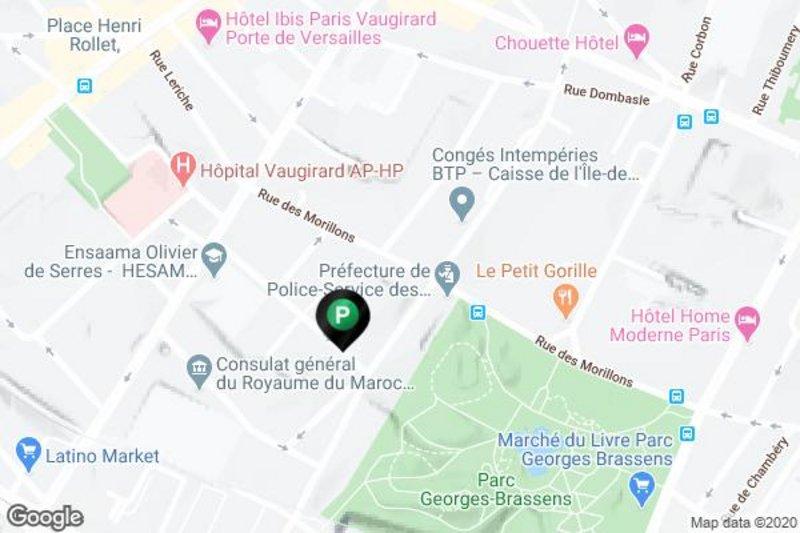
Task: Tap the Place Henri Rollet transit stop
Action: coord(84,86)
